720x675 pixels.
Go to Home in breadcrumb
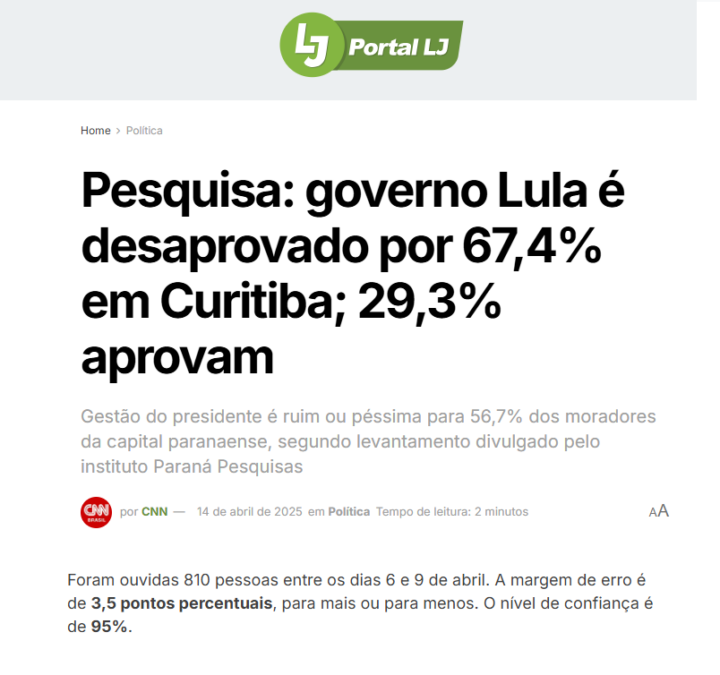pyautogui.click(x=95, y=131)
